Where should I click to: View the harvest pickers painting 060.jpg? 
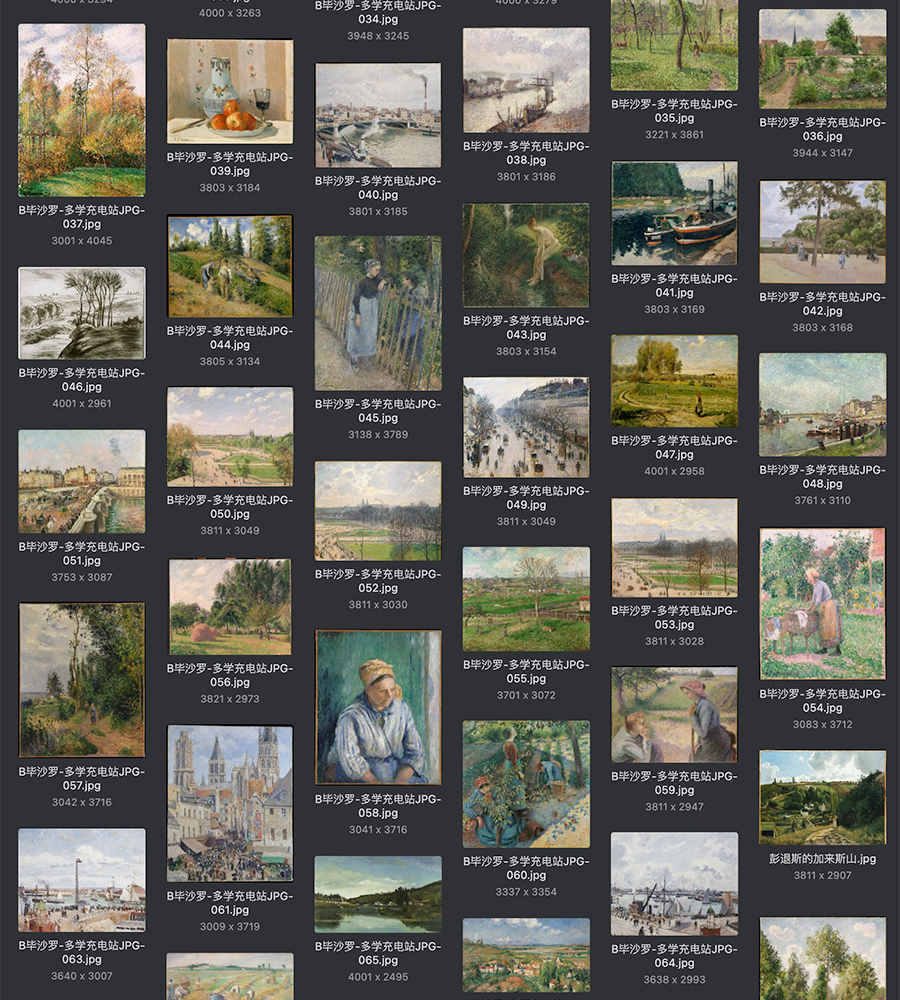(x=526, y=784)
